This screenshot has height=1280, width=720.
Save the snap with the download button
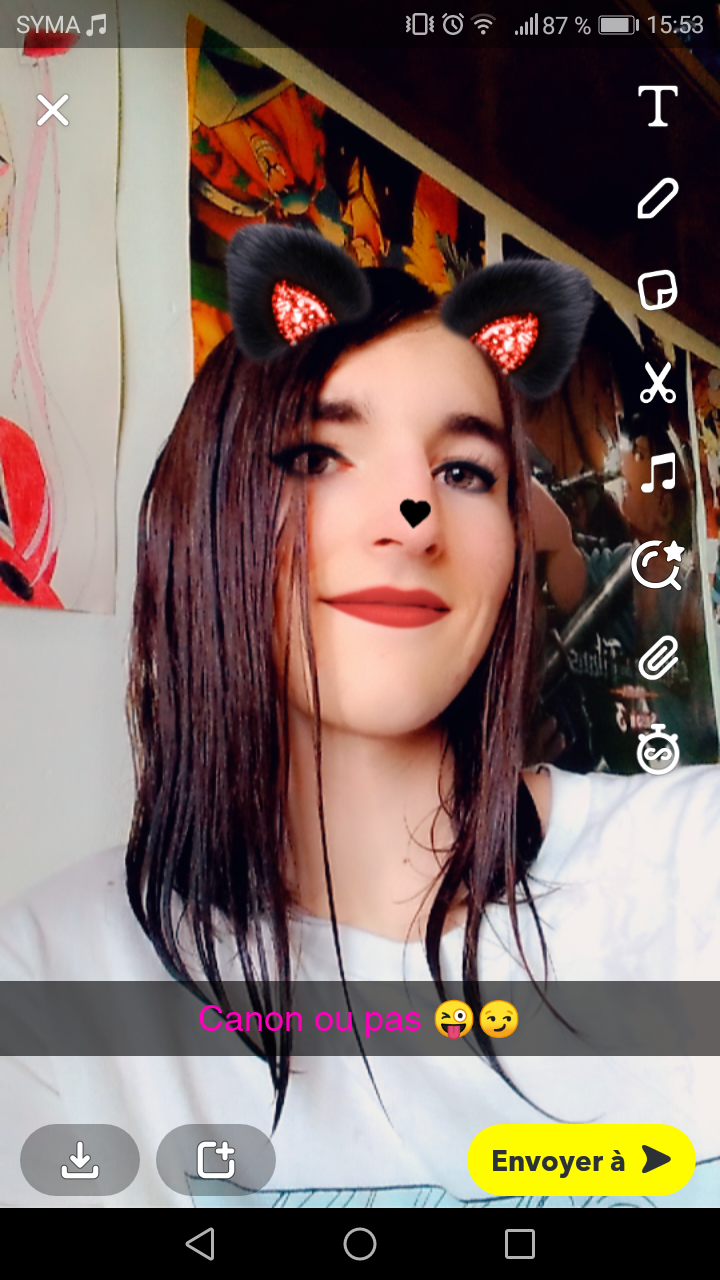[79, 1160]
